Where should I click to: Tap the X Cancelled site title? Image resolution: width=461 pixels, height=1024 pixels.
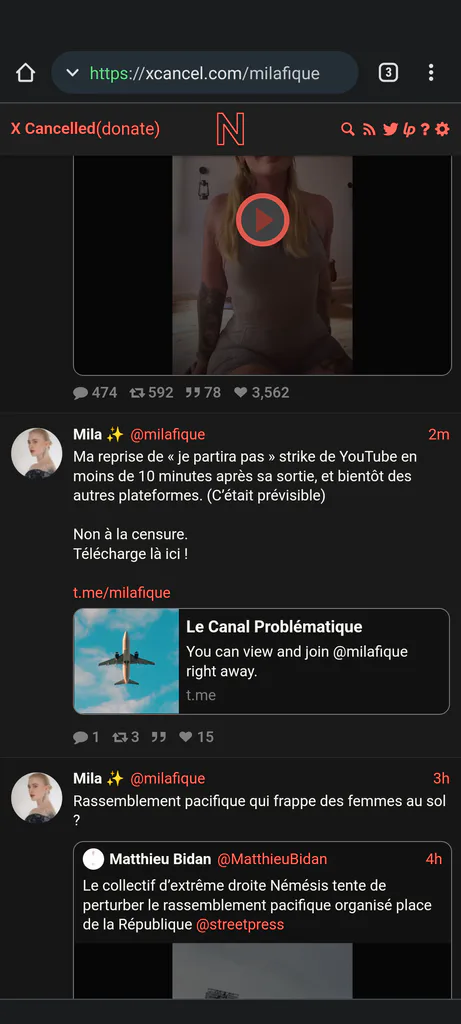pos(53,129)
